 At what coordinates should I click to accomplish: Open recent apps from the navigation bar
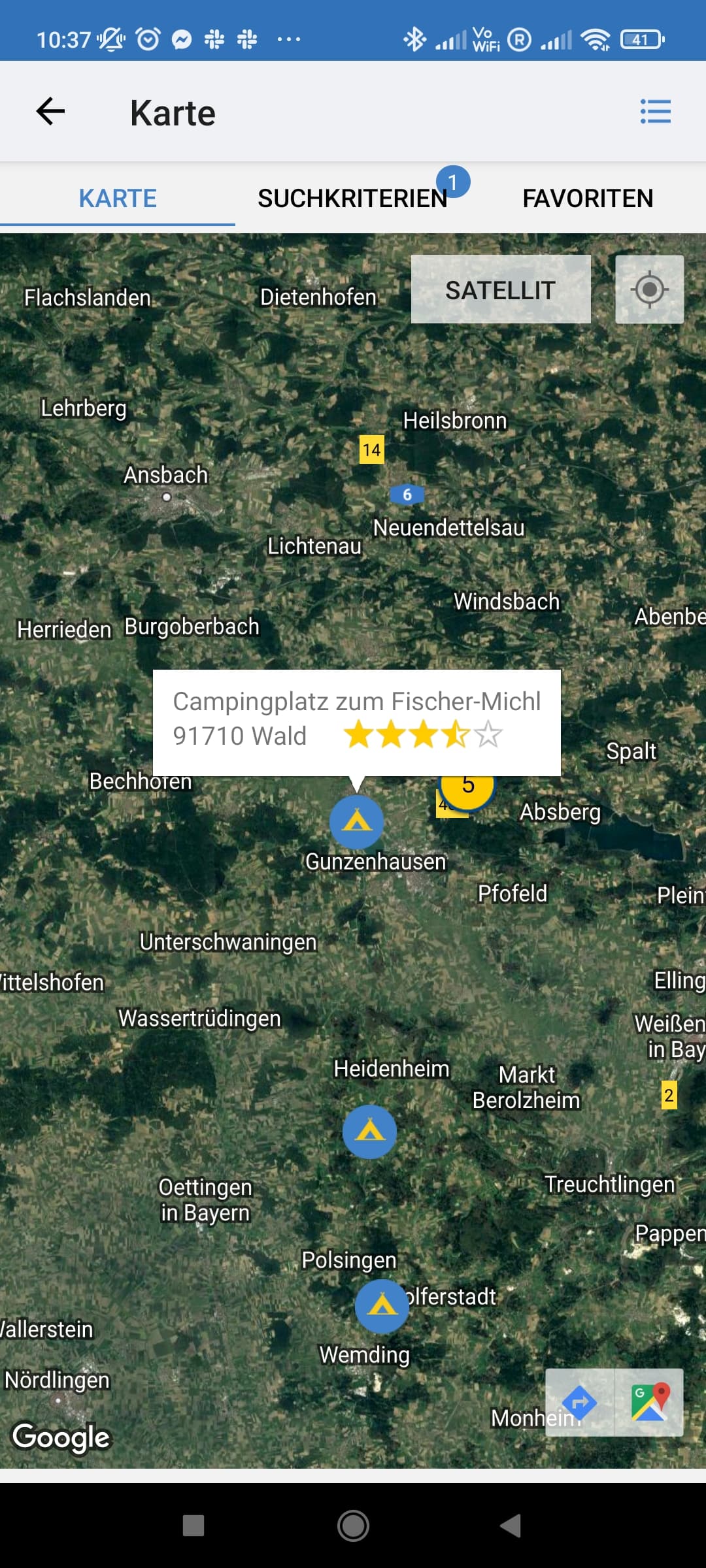coord(193,1526)
